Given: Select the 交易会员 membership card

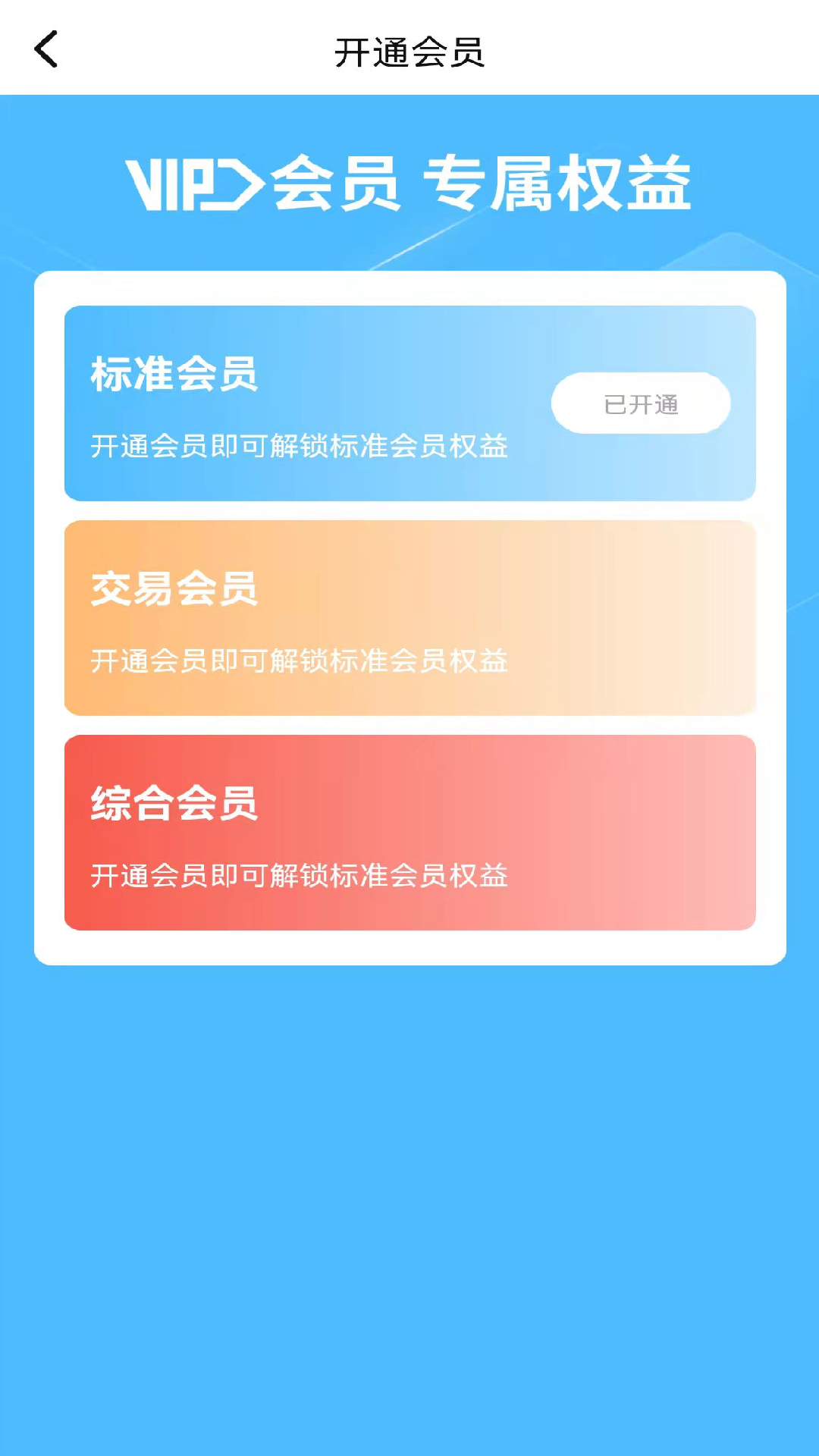Looking at the screenshot, I should 409,617.
